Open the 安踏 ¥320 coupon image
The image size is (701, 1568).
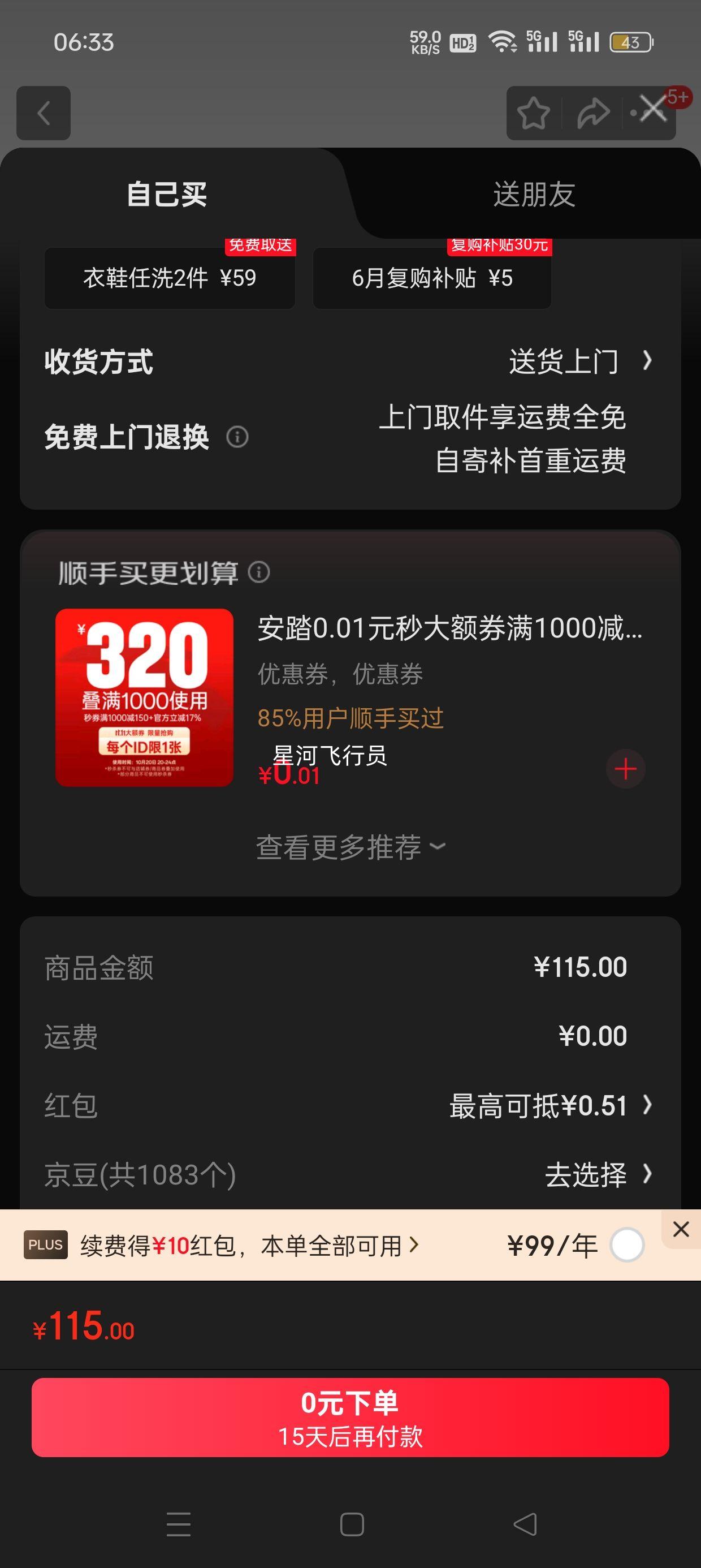point(144,697)
